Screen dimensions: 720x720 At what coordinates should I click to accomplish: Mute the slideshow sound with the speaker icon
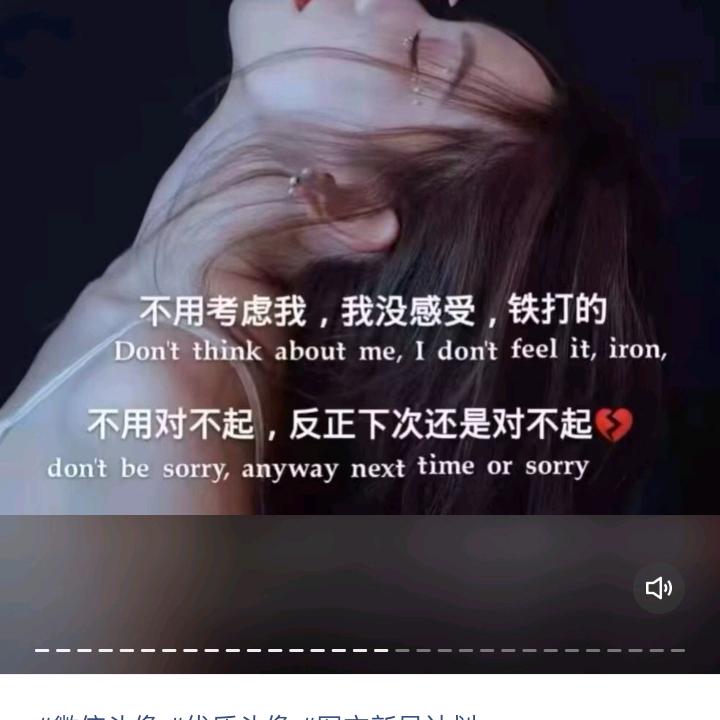point(659,588)
